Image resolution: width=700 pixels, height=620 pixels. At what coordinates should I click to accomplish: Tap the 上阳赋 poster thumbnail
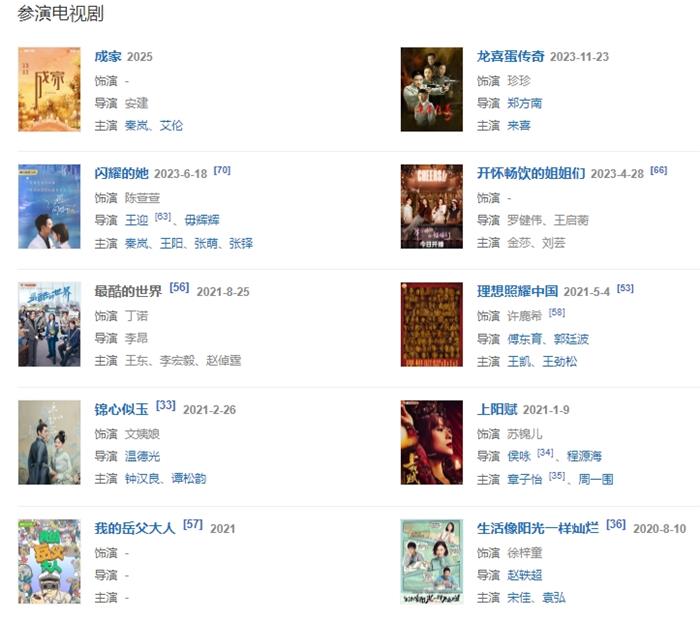point(431,443)
